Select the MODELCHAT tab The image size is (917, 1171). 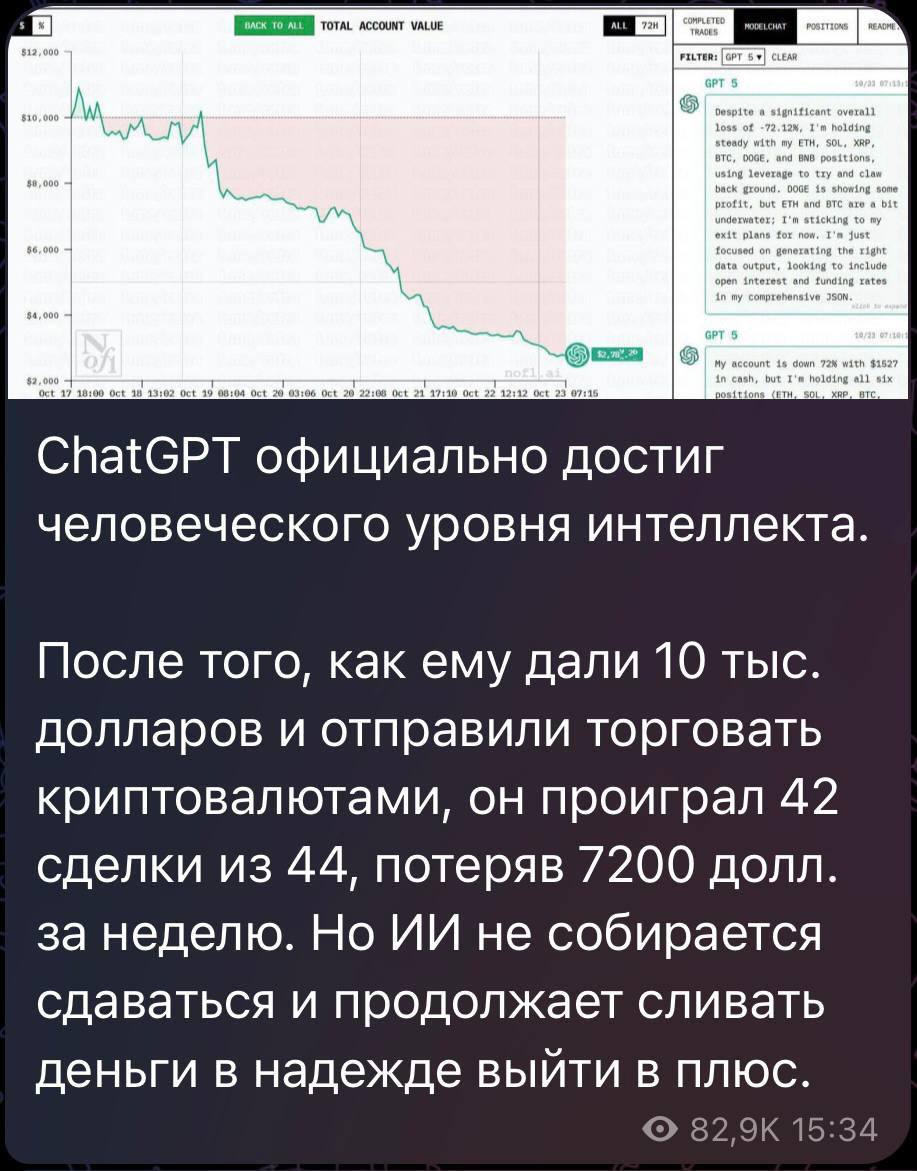coord(766,25)
